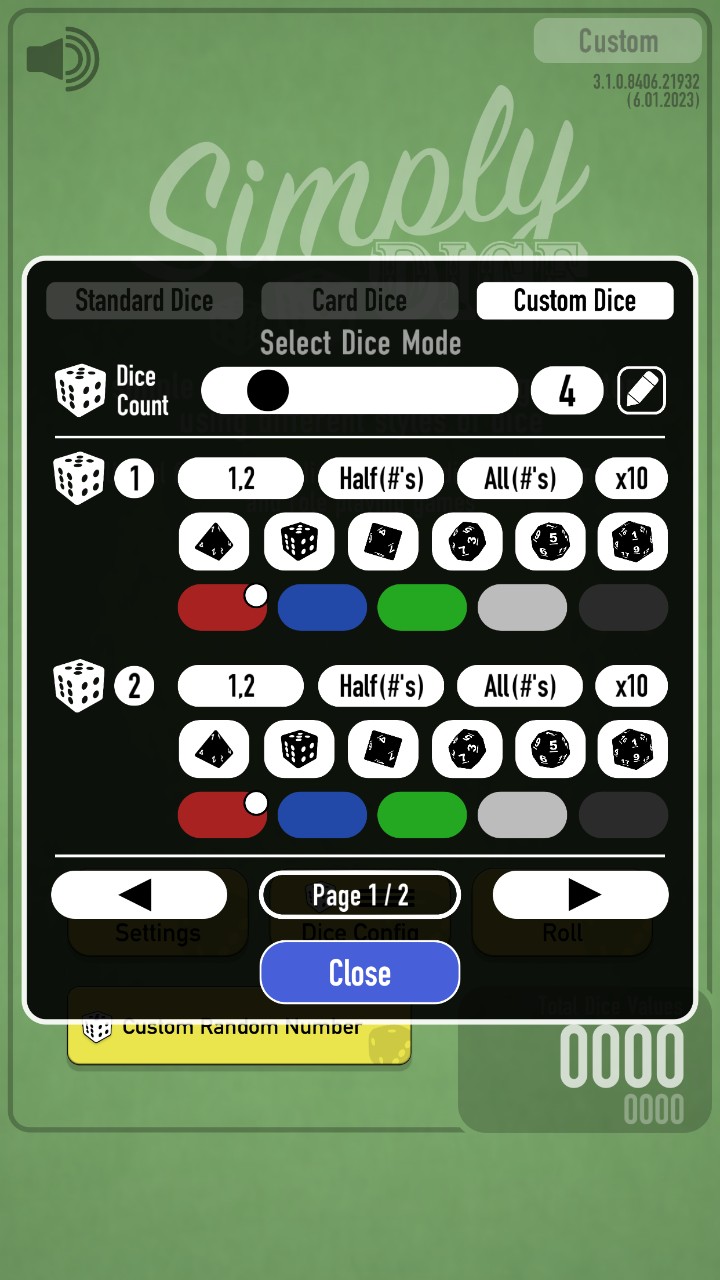Image resolution: width=720 pixels, height=1280 pixels.
Task: Select x10 option for dice 1
Action: click(631, 479)
